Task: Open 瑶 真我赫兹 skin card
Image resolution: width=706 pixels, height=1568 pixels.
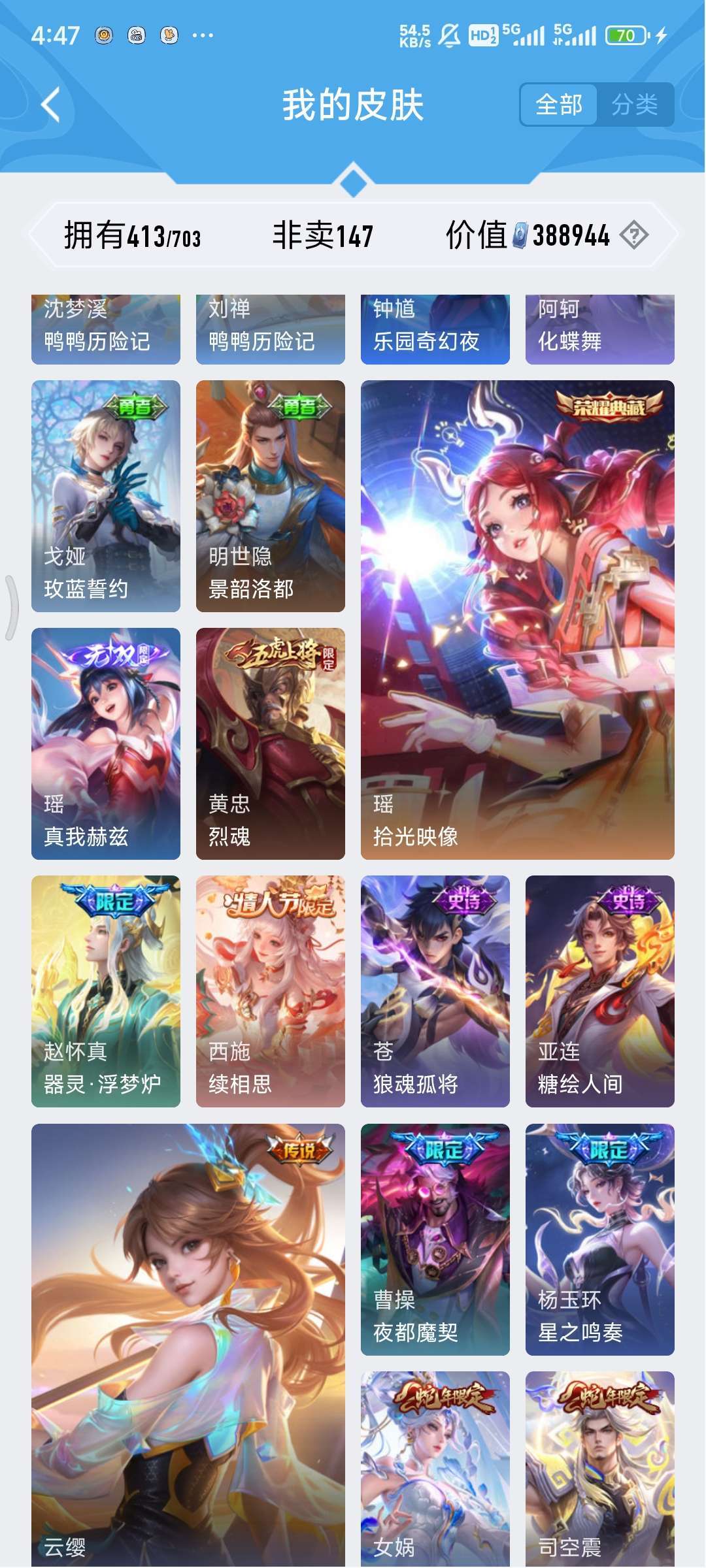Action: coord(106,743)
